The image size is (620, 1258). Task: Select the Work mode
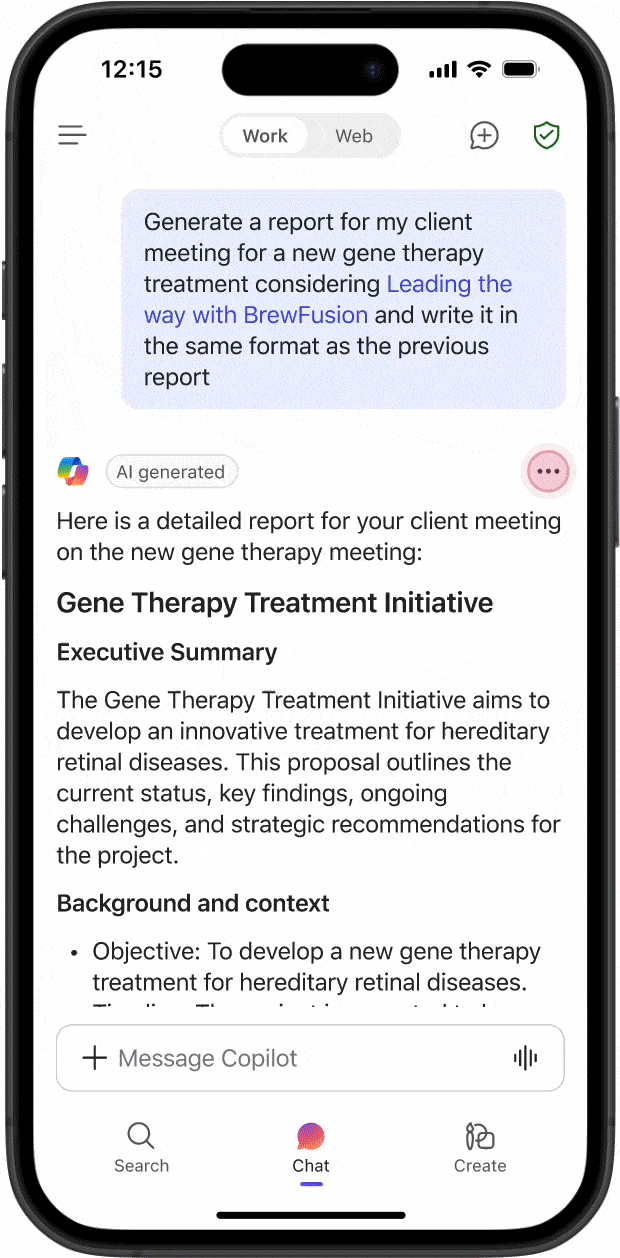tap(265, 136)
